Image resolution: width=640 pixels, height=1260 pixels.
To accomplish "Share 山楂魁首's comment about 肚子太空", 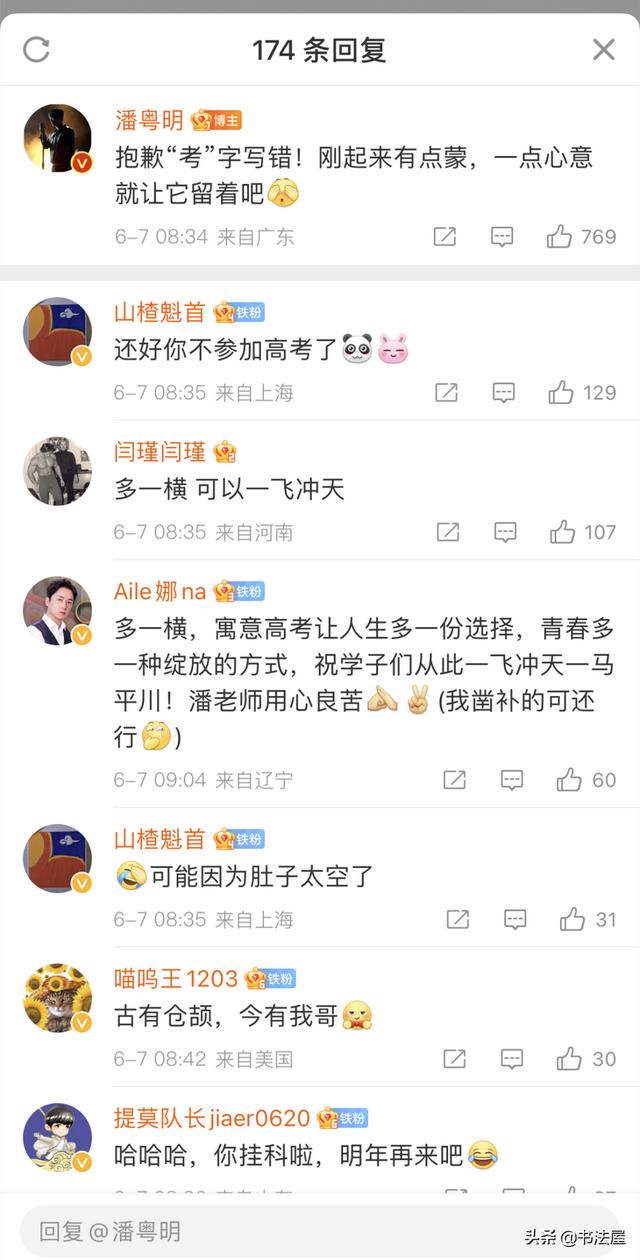I will 457,919.
